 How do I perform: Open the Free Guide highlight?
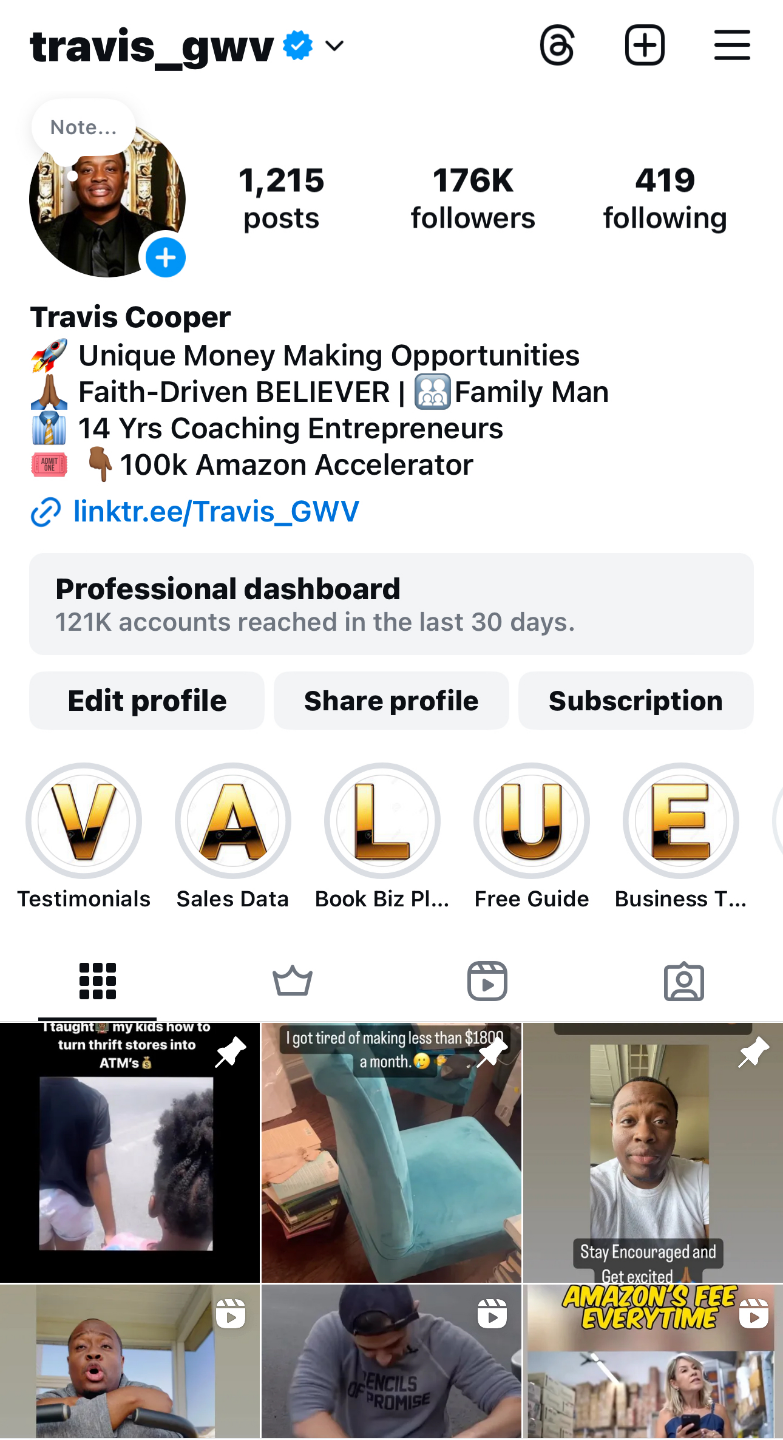point(532,822)
